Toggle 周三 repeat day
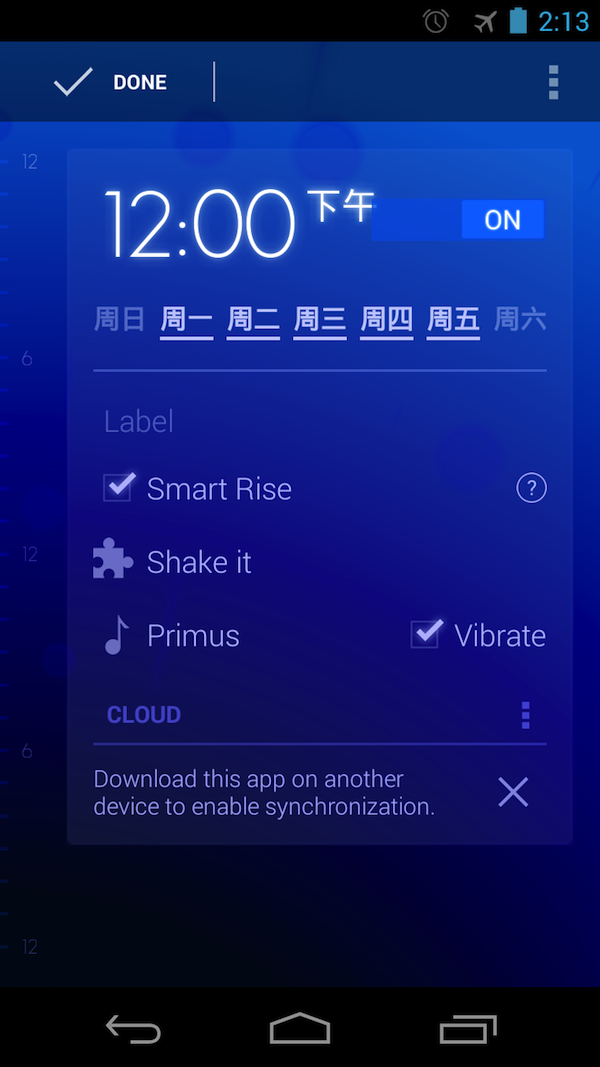Image resolution: width=600 pixels, height=1067 pixels. pos(320,320)
